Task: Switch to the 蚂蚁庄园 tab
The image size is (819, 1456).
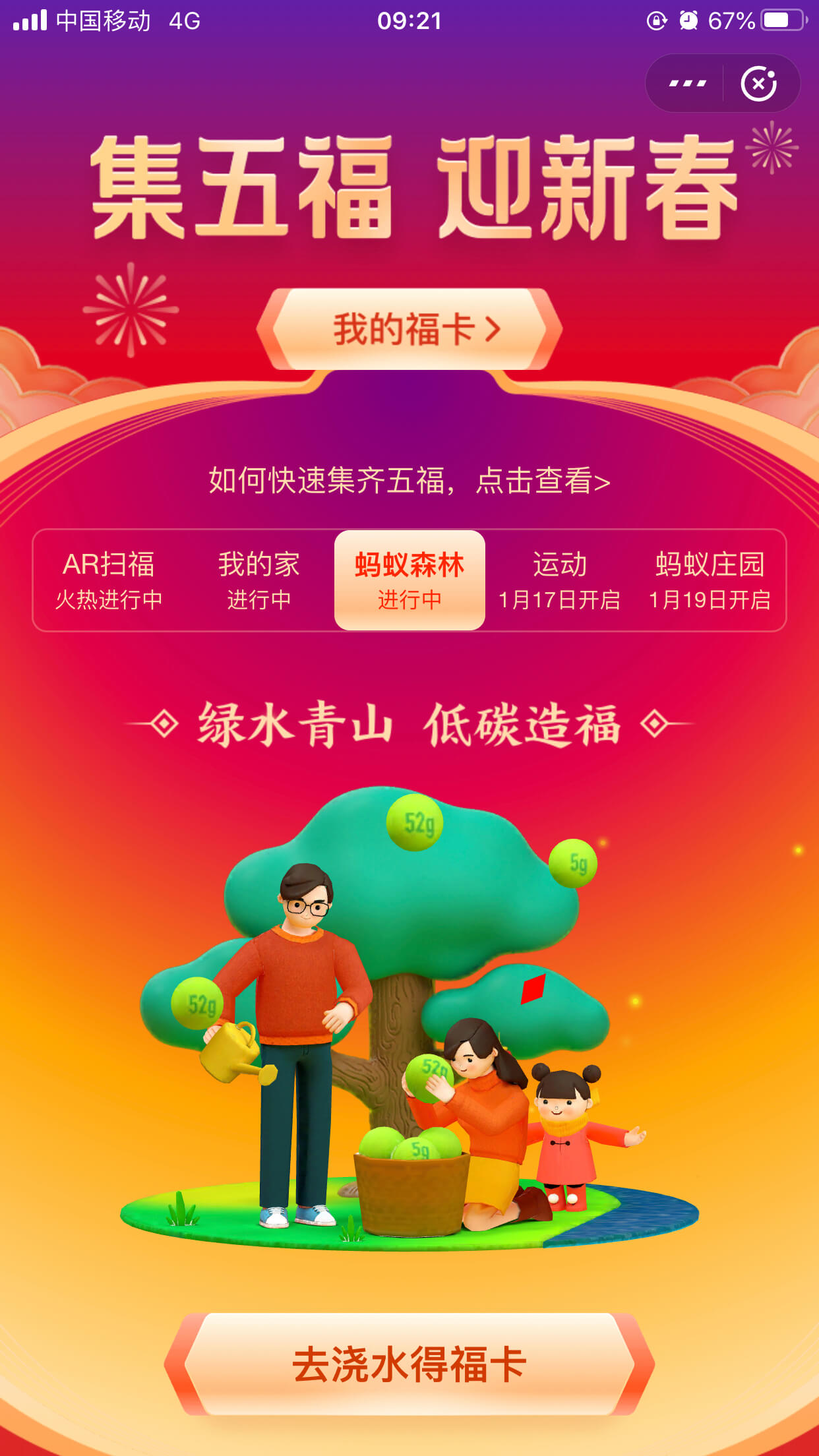Action: (x=710, y=580)
